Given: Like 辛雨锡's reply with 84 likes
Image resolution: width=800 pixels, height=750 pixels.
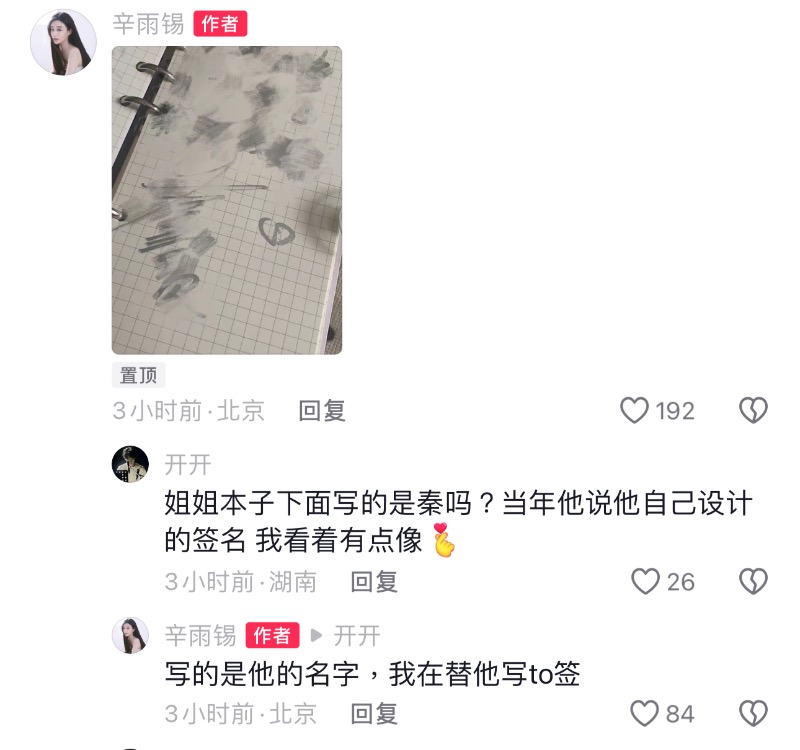Looking at the screenshot, I should point(646,713).
